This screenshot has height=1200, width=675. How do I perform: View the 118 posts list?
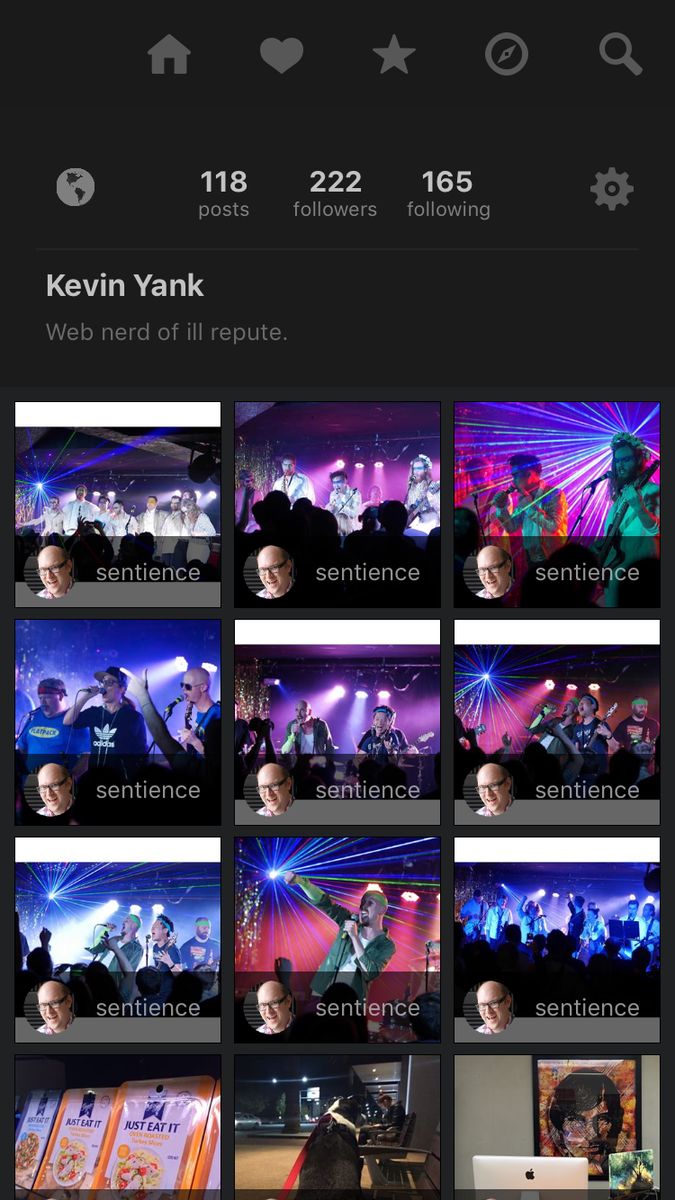(223, 193)
